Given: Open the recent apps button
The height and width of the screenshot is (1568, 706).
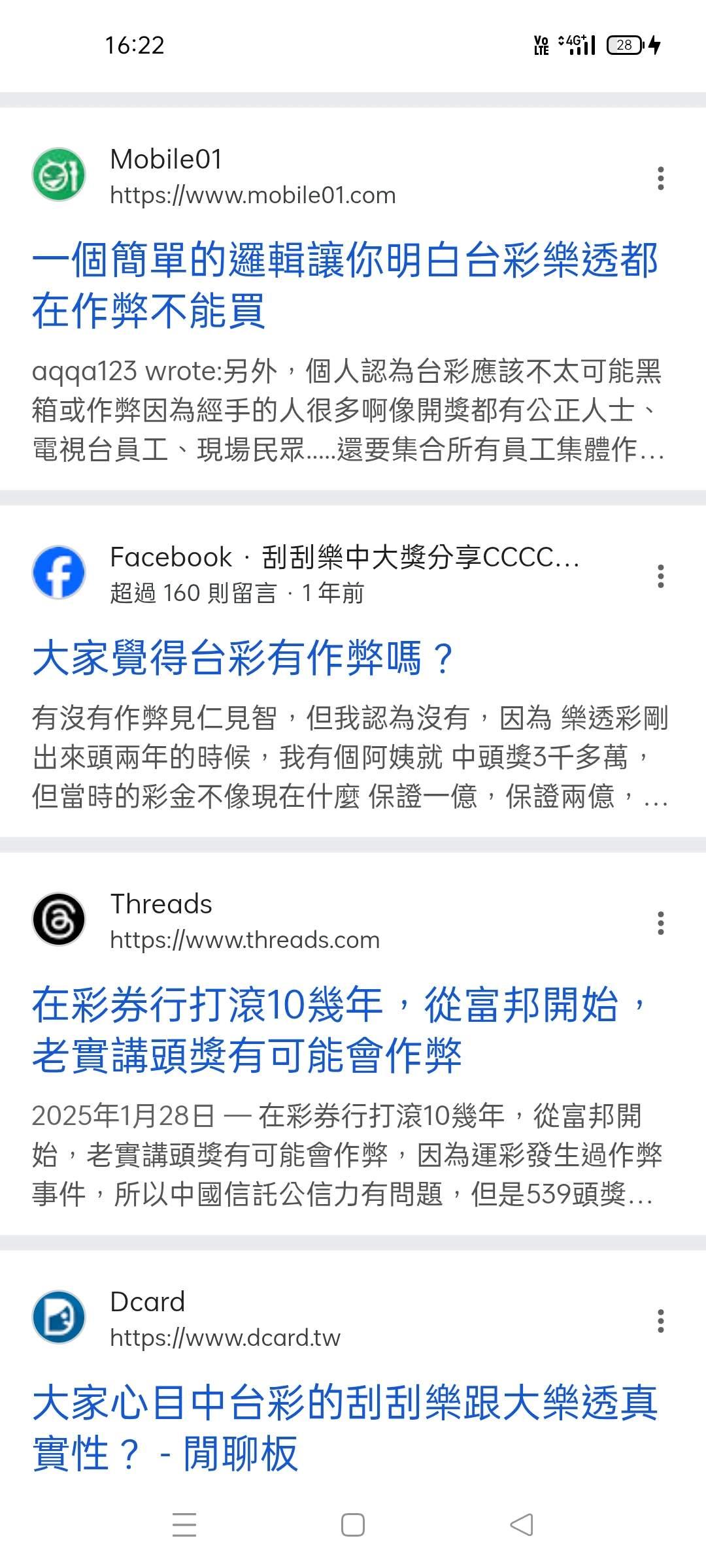Looking at the screenshot, I should point(184,1525).
